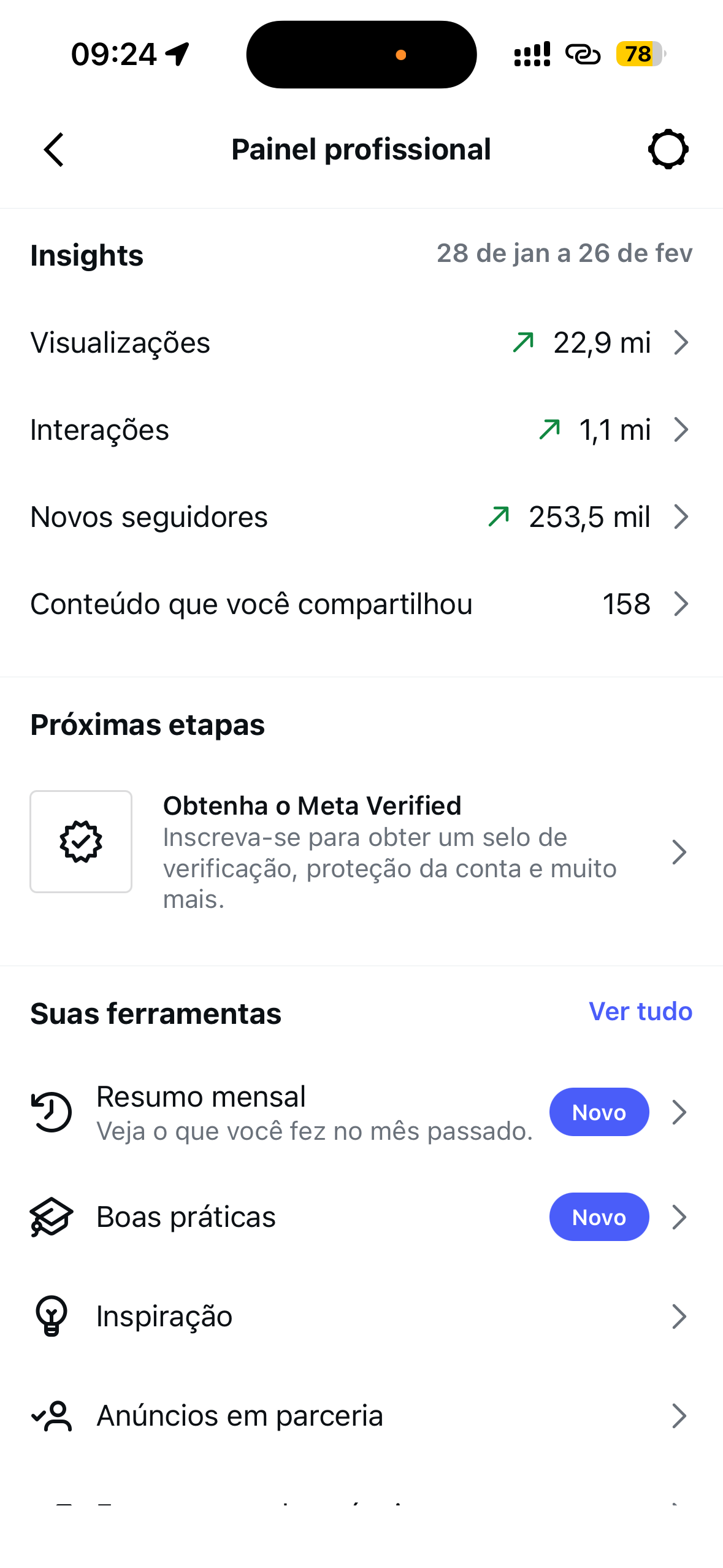The width and height of the screenshot is (723, 1568).
Task: Open Conteúdo que você compartilhou
Action: 361,604
